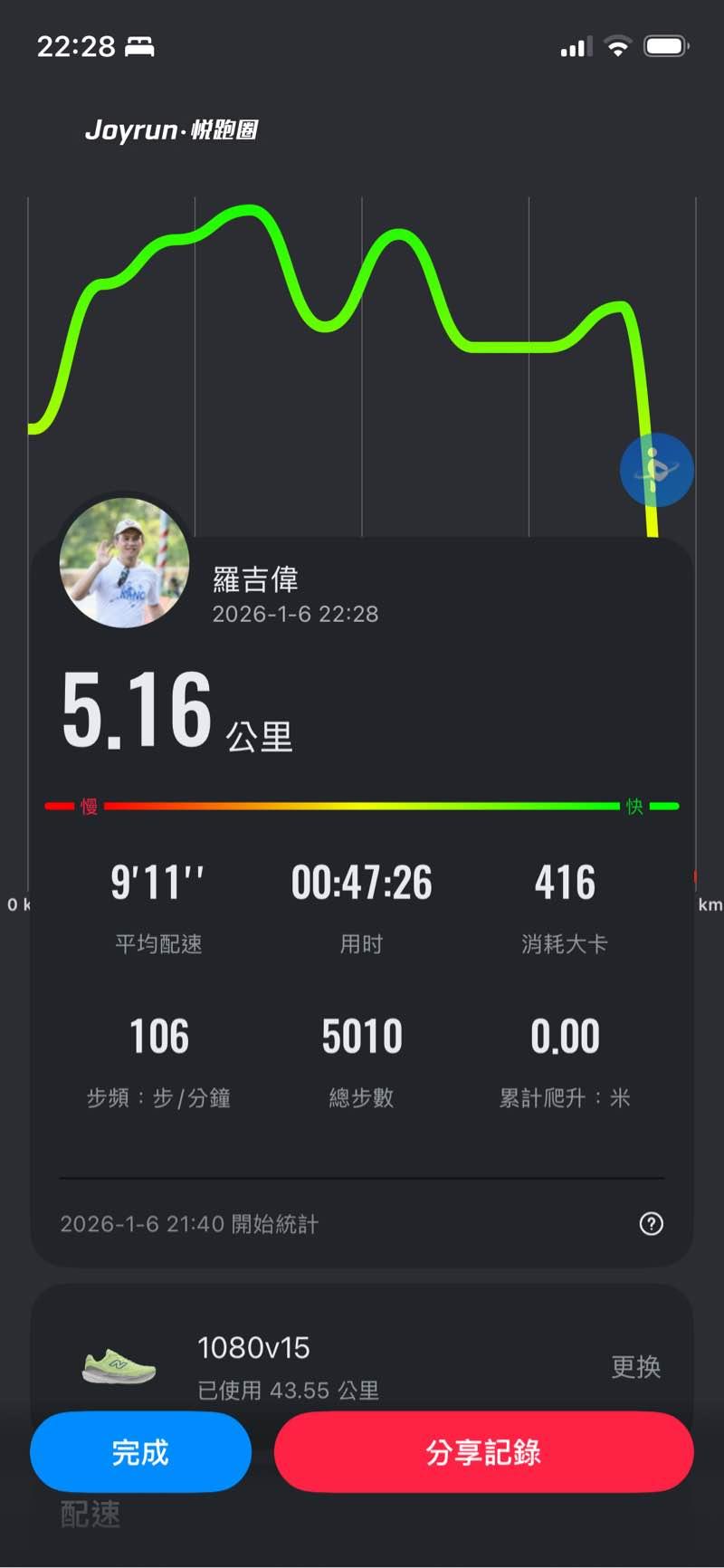Tap the blue 完成 button
Viewport: 724px width, 1568px height.
[140, 1452]
